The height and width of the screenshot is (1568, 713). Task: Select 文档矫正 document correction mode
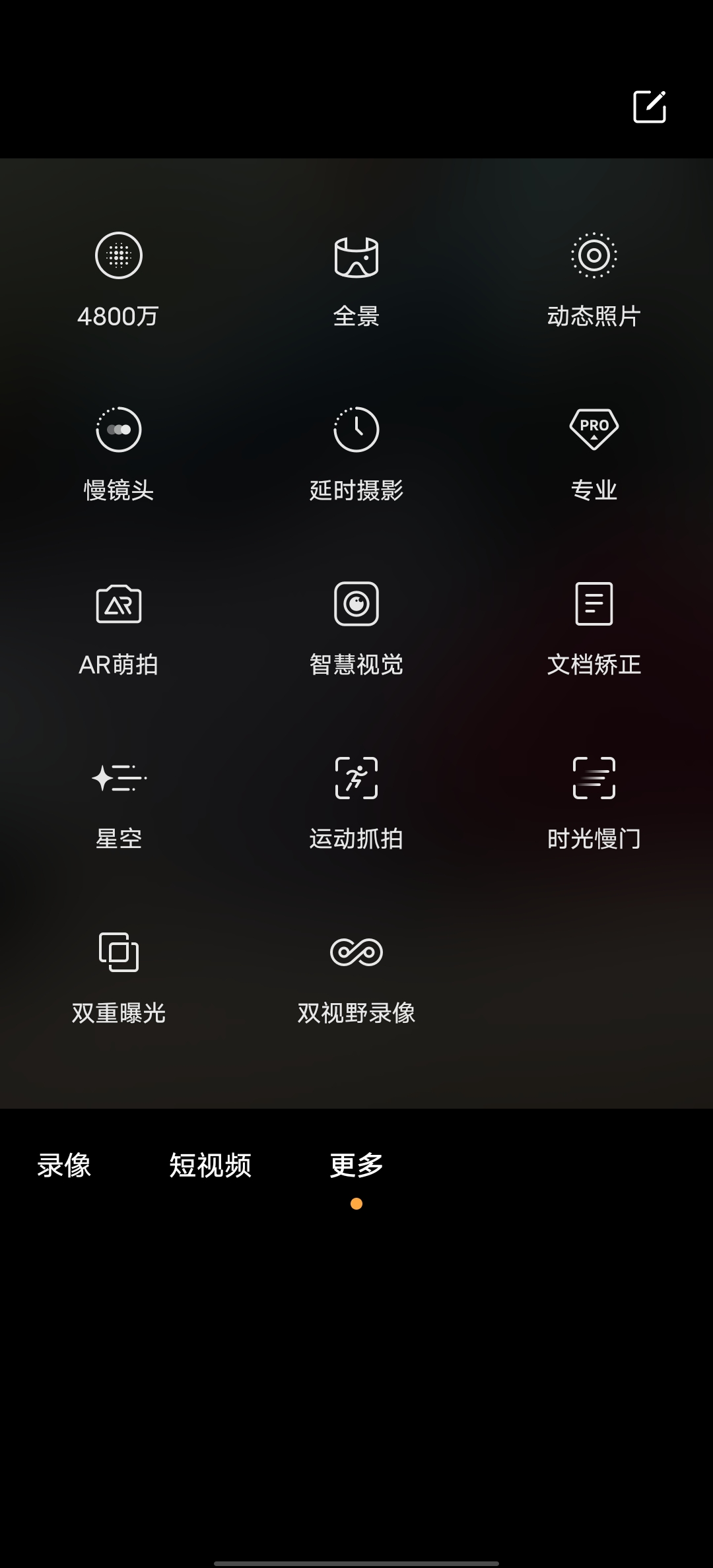coord(594,627)
